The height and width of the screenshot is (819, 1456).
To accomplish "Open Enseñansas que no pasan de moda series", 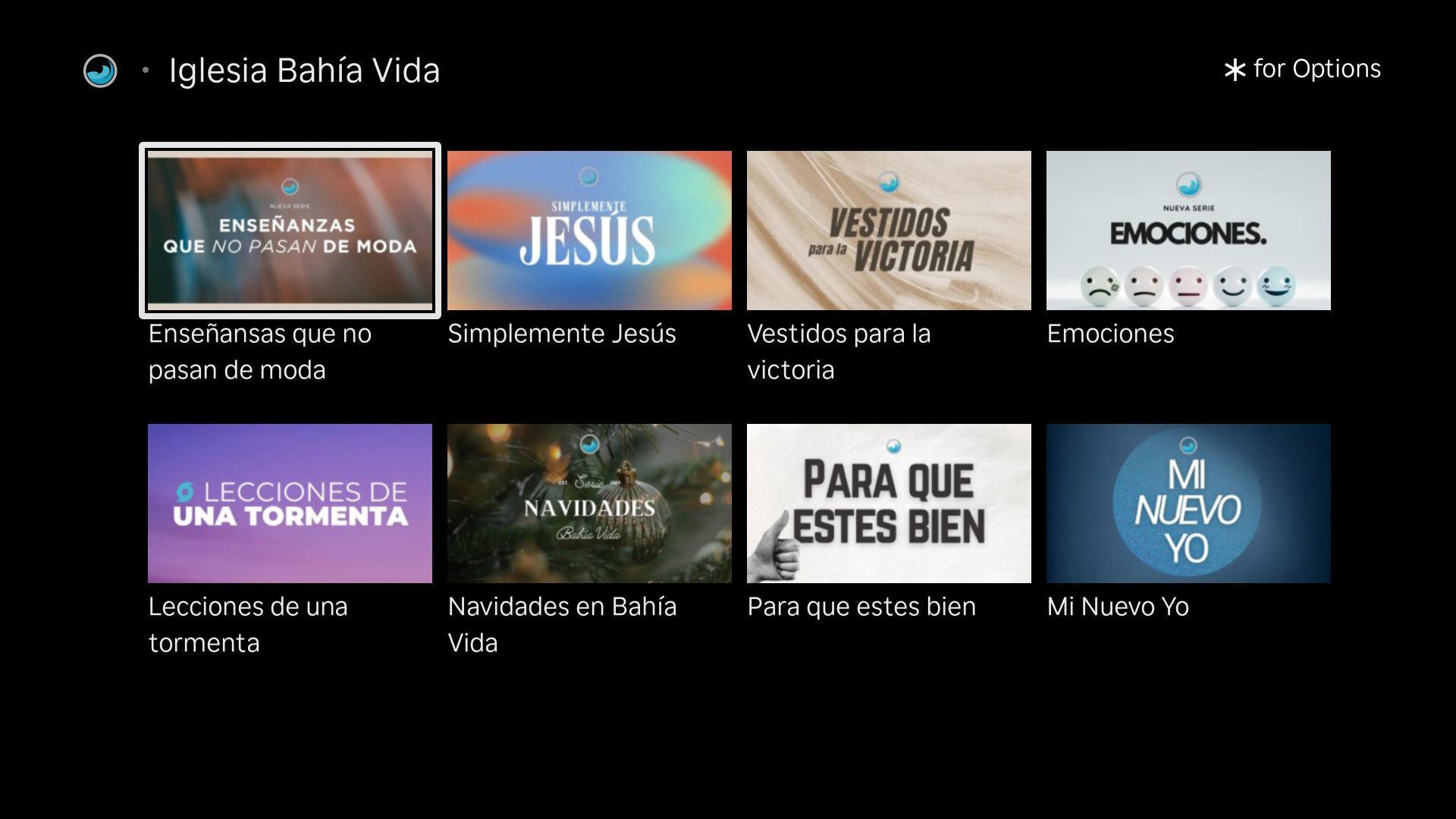I will point(290,230).
